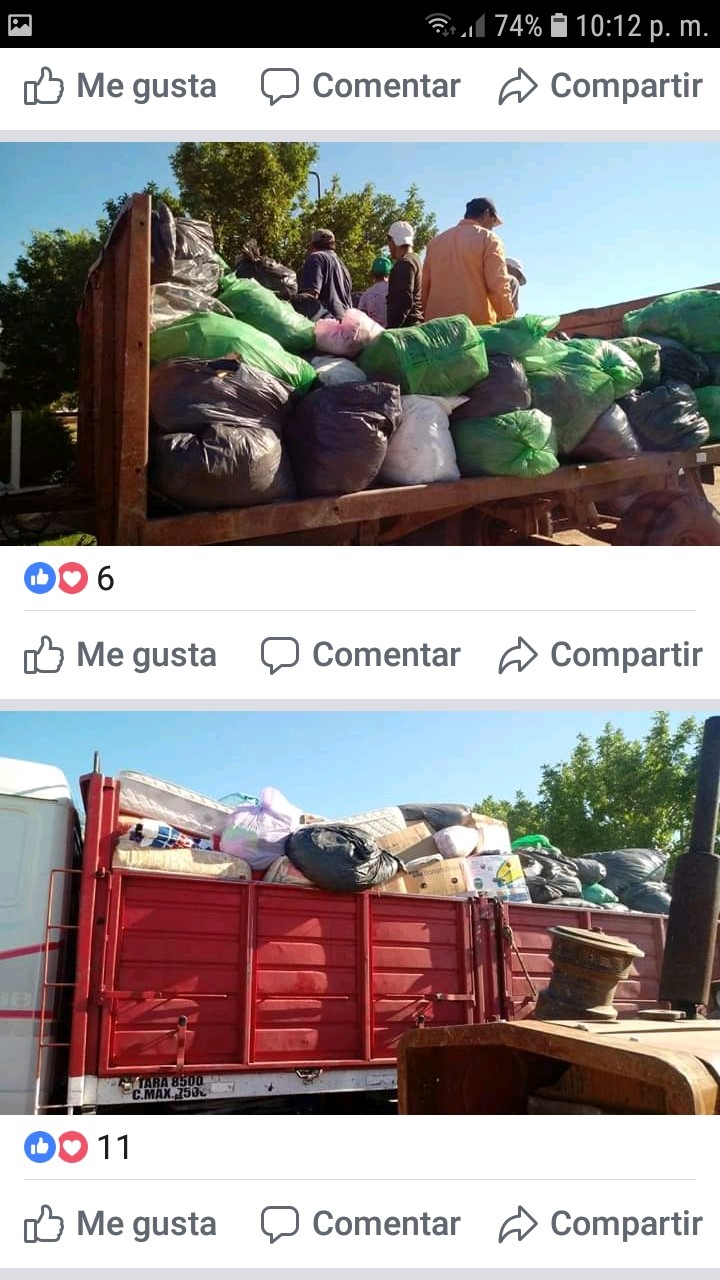Image resolution: width=720 pixels, height=1280 pixels.
Task: Tap Me gusta at the top of screen
Action: (x=120, y=86)
